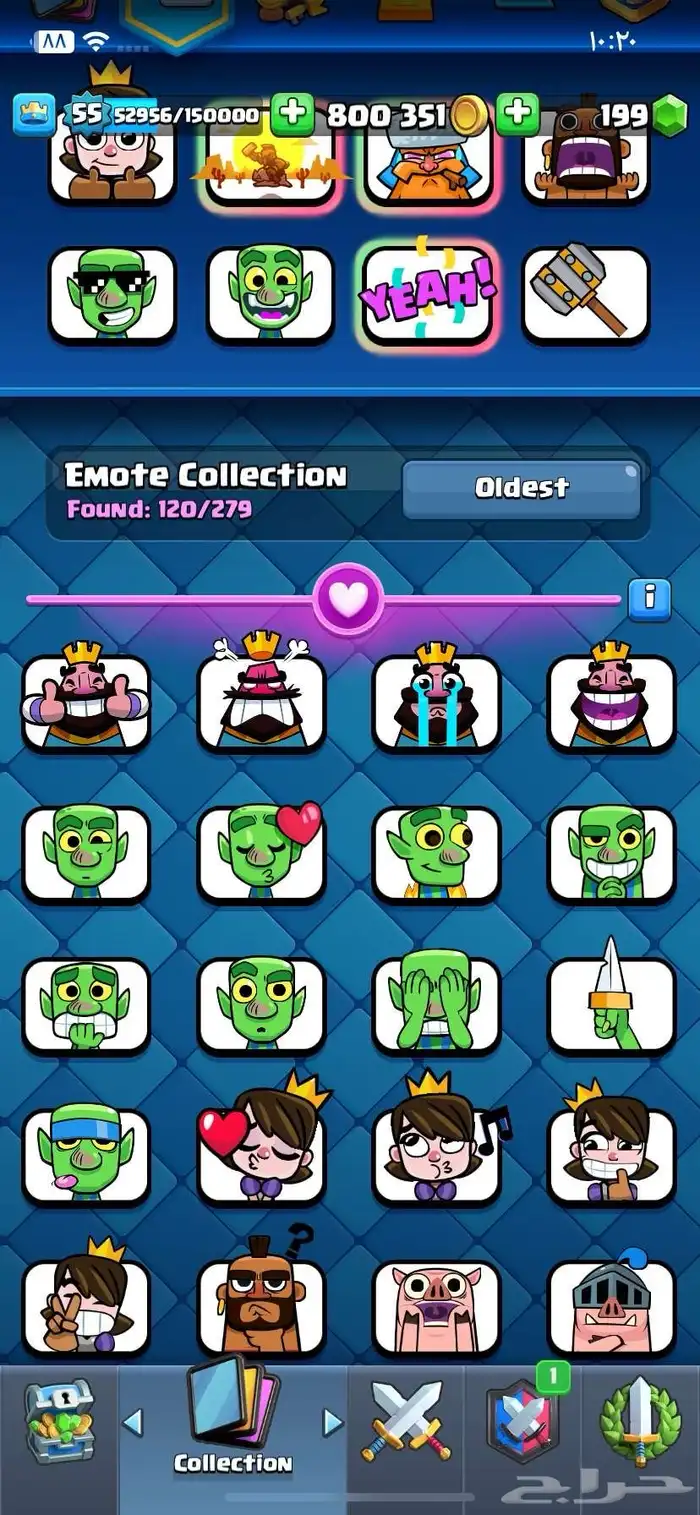The height and width of the screenshot is (1515, 700).
Task: Select the pink pig emote
Action: tap(436, 1307)
